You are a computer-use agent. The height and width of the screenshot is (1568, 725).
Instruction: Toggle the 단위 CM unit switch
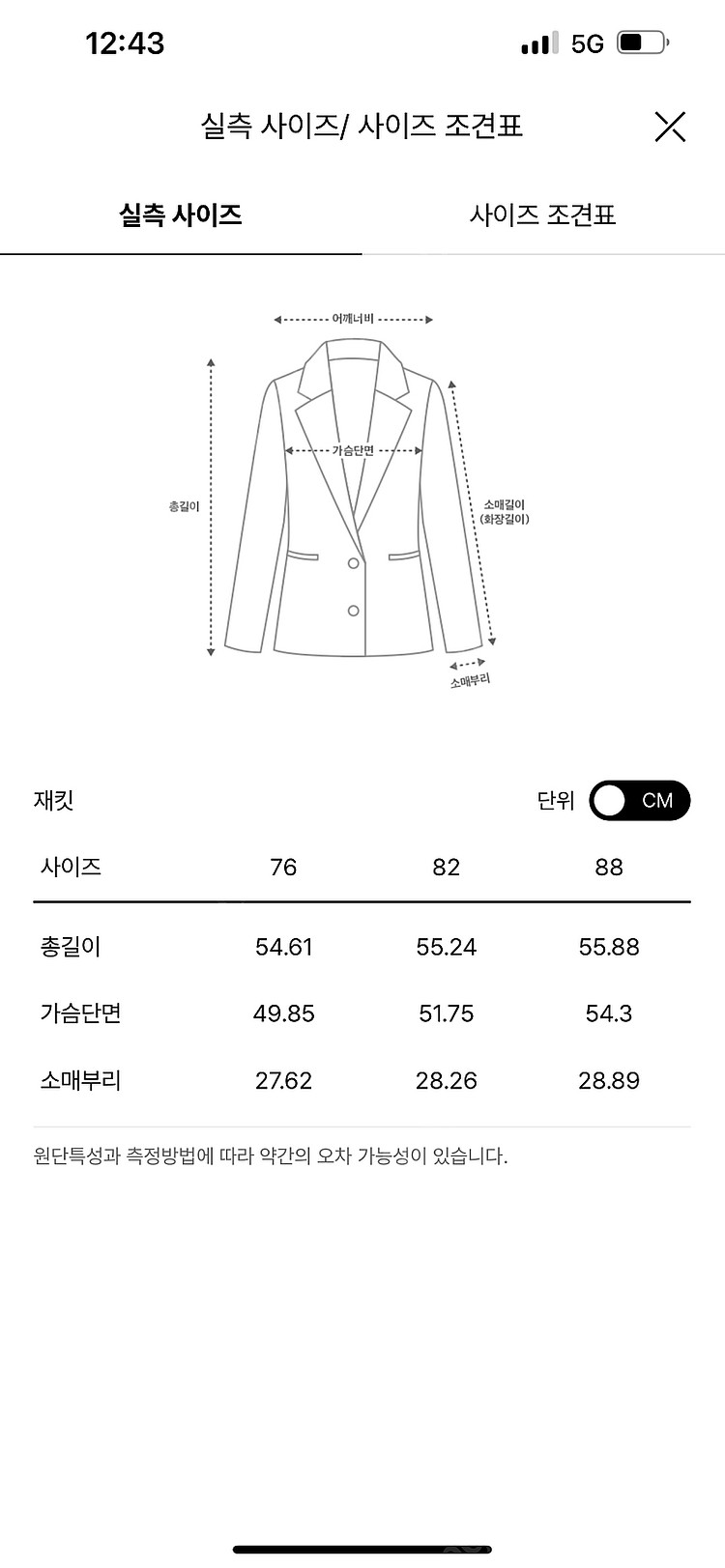(639, 800)
